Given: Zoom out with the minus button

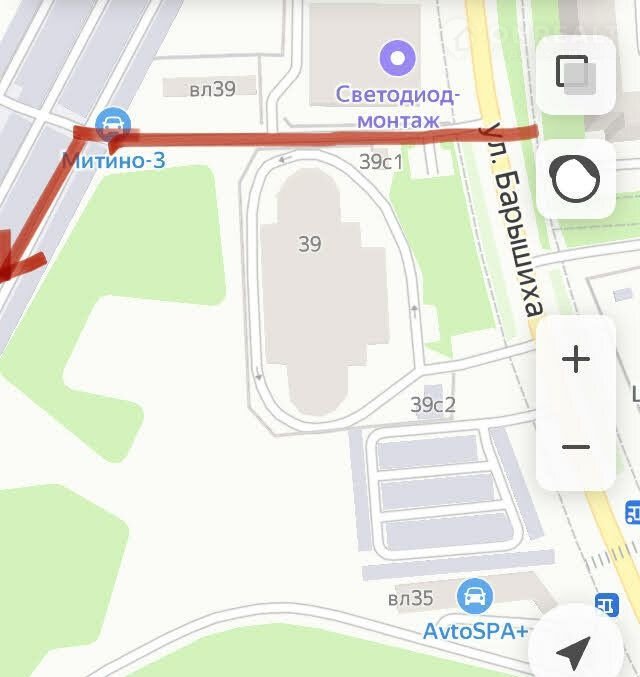Looking at the screenshot, I should coord(576,446).
